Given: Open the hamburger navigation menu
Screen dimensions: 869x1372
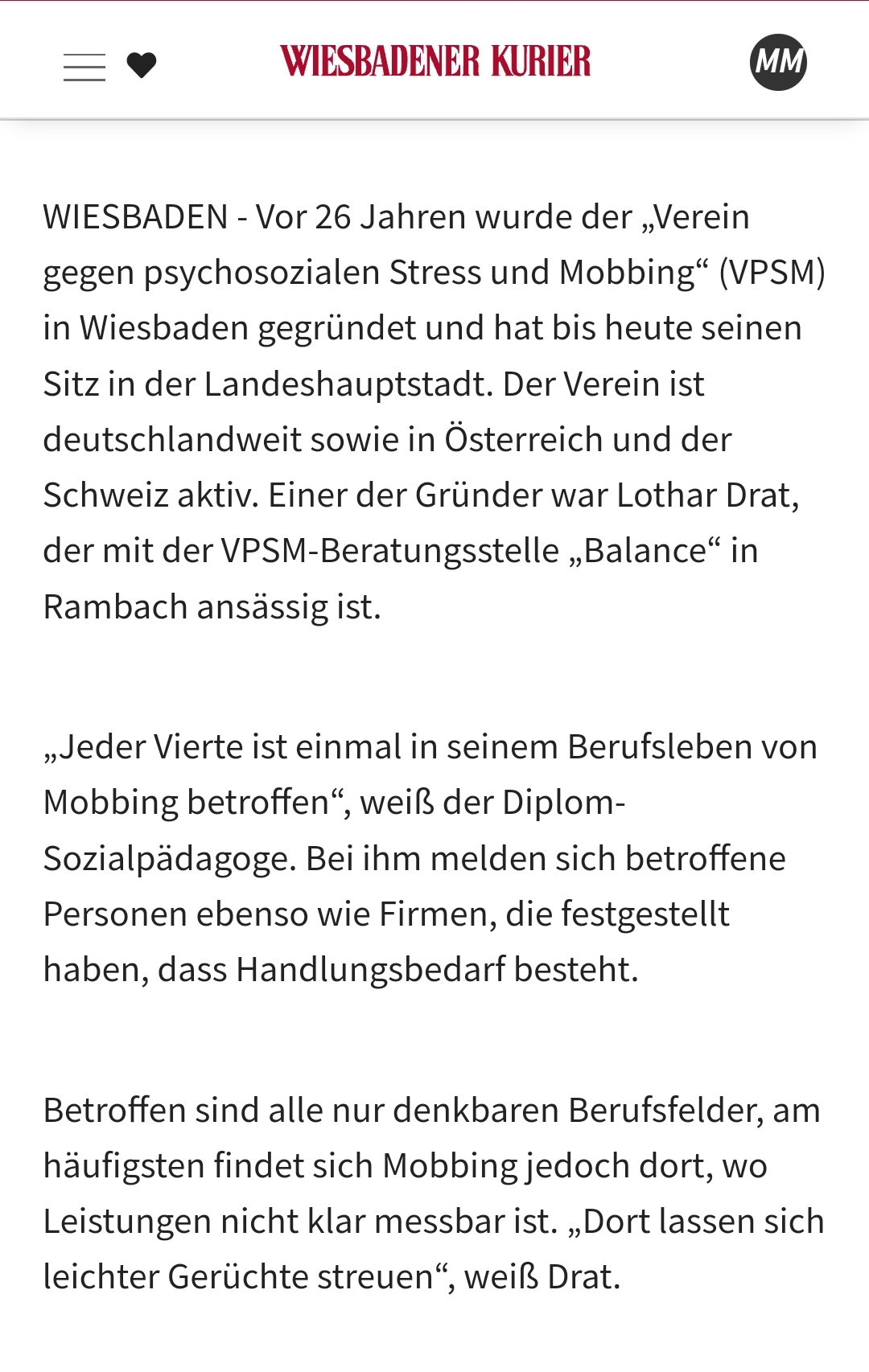Looking at the screenshot, I should pos(84,67).
